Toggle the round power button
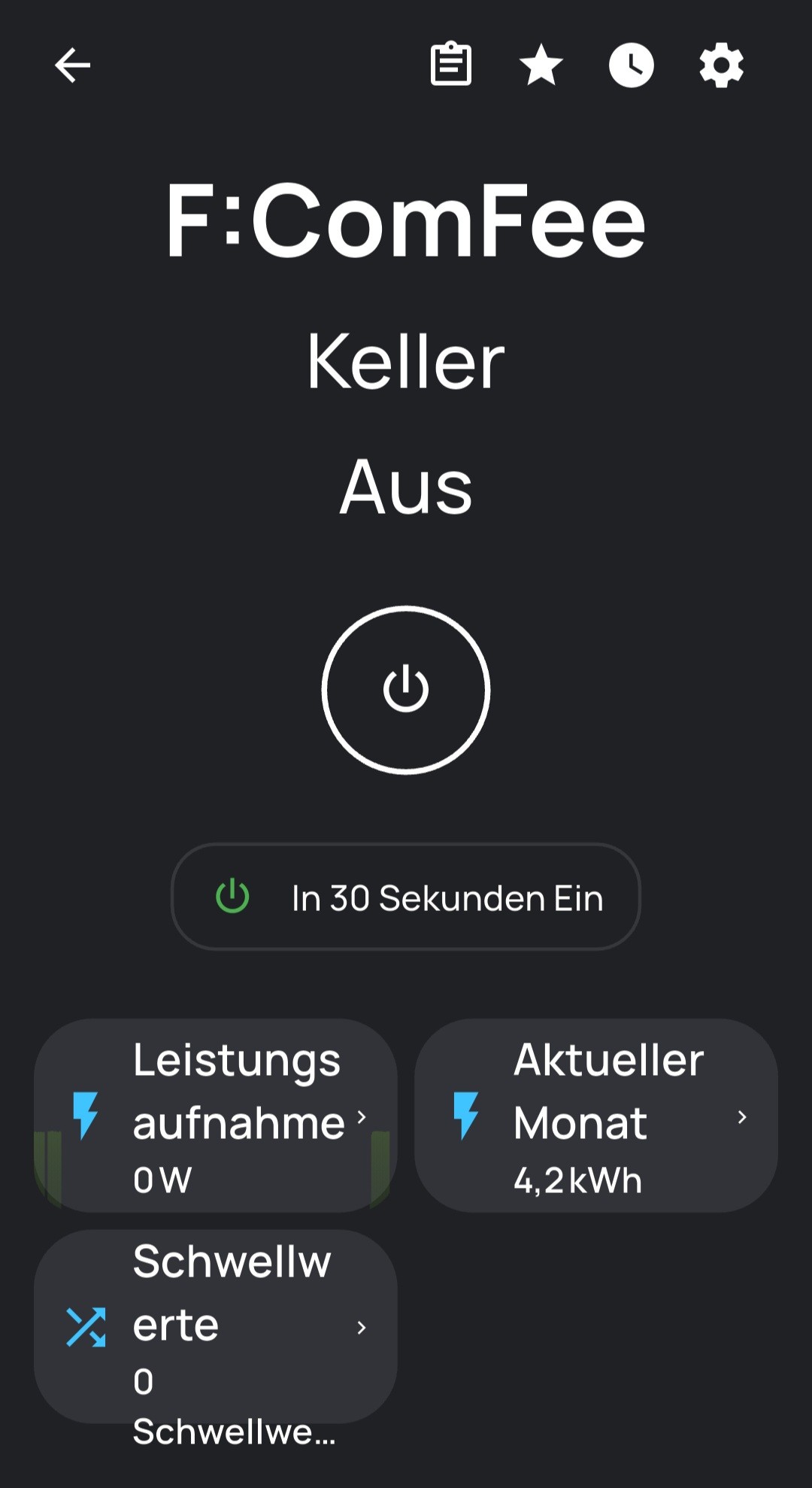Screen dimensions: 812x1488 tap(406, 689)
